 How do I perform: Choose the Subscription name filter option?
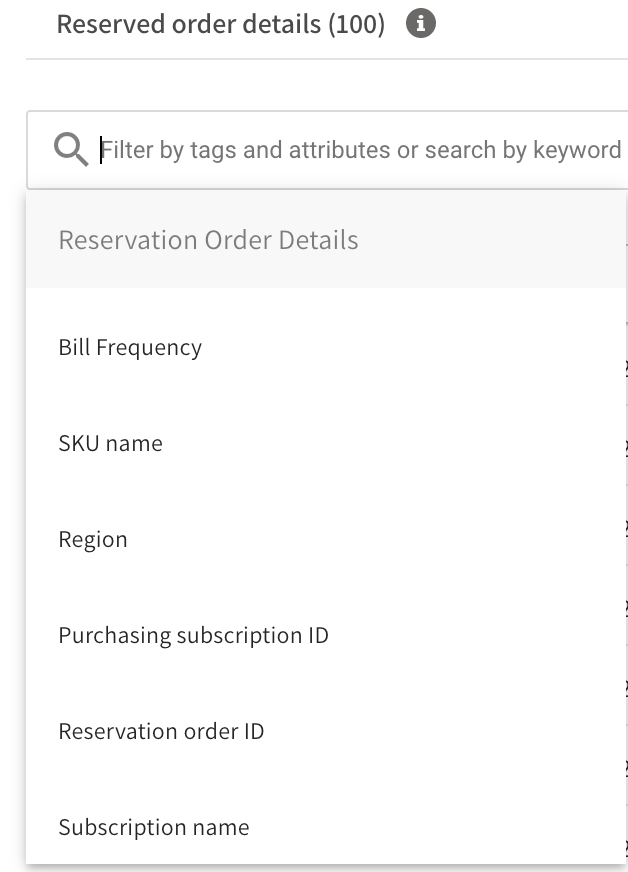[154, 828]
